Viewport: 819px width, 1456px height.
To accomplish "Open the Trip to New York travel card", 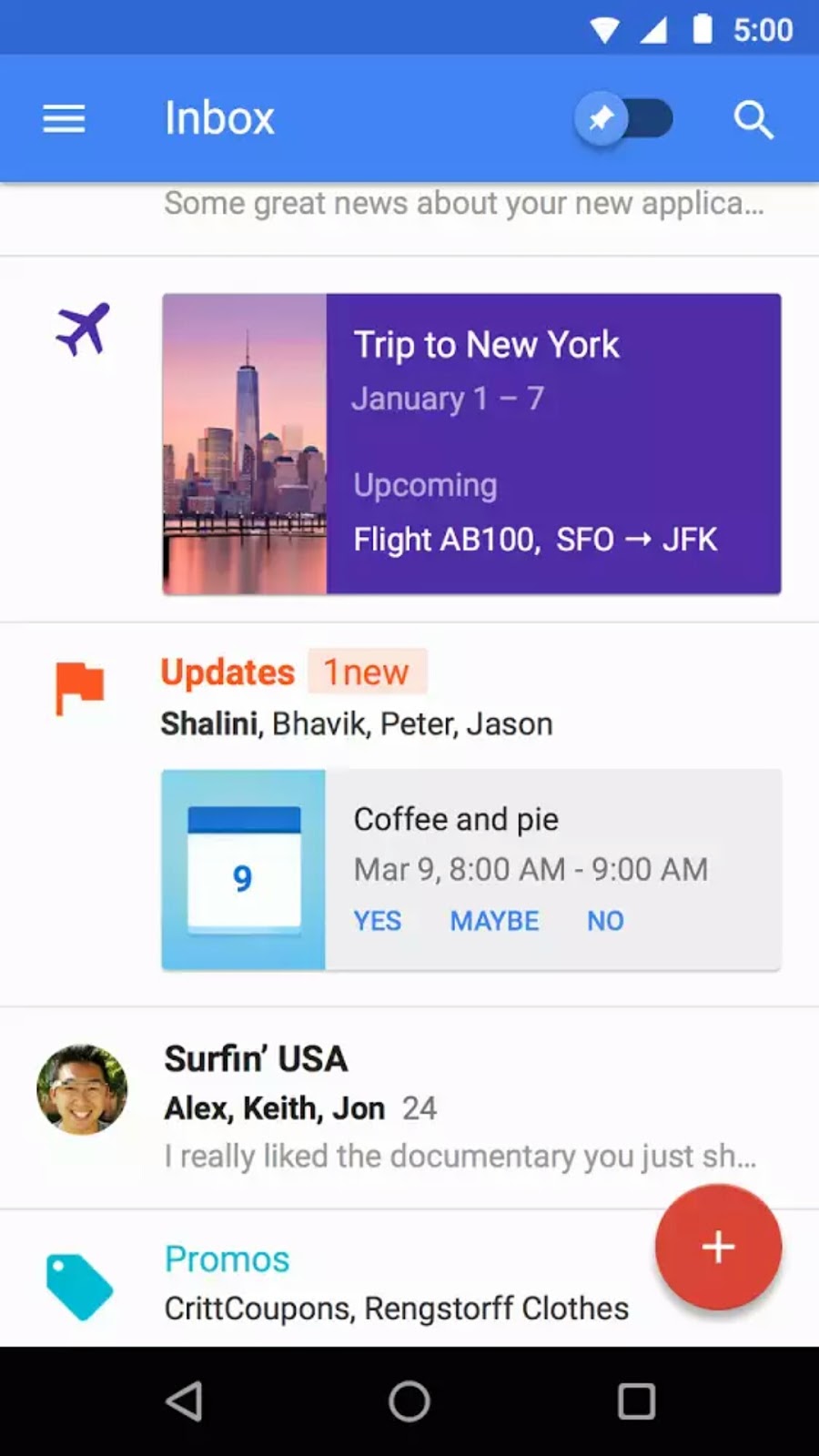I will tap(470, 443).
